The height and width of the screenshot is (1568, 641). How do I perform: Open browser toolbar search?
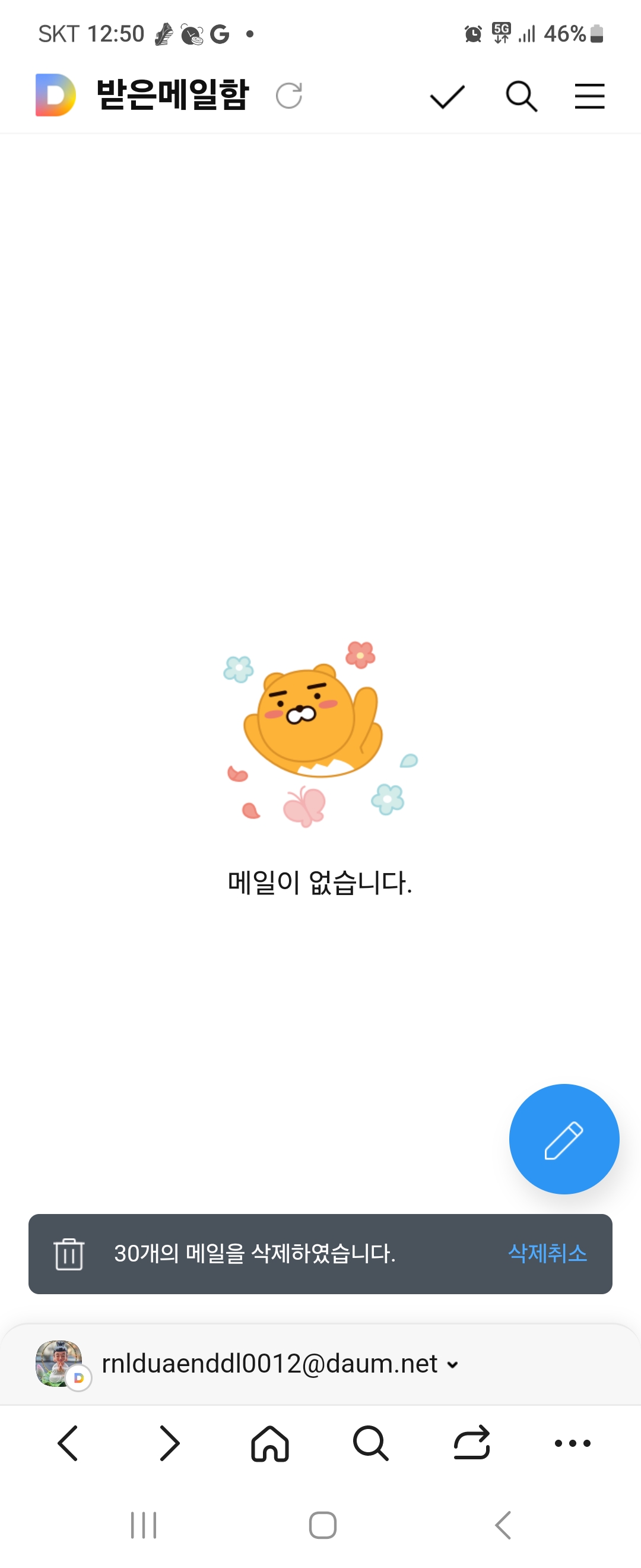pyautogui.click(x=370, y=1443)
